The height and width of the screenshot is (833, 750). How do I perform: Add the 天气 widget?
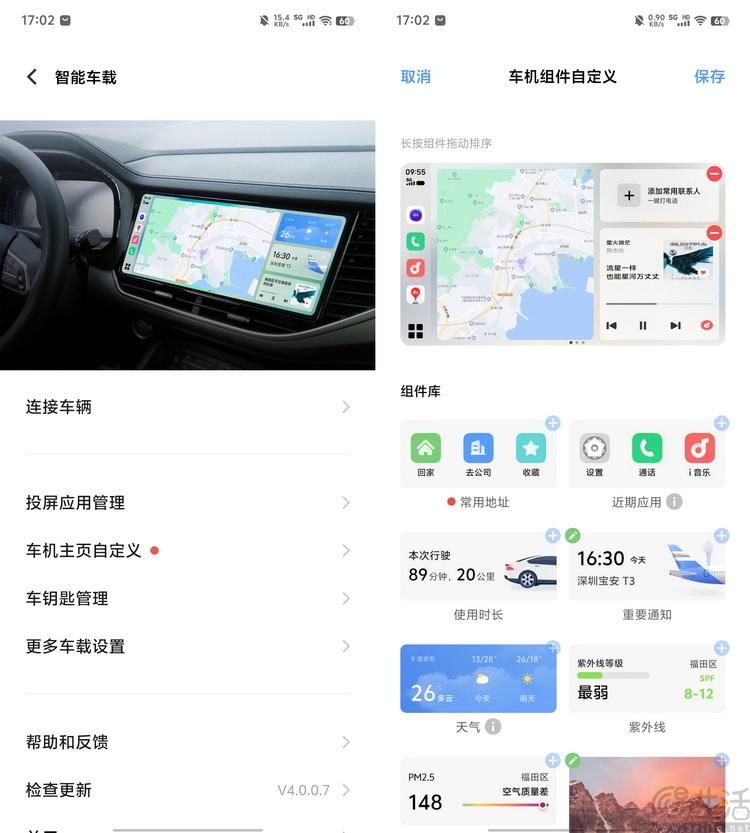point(553,648)
